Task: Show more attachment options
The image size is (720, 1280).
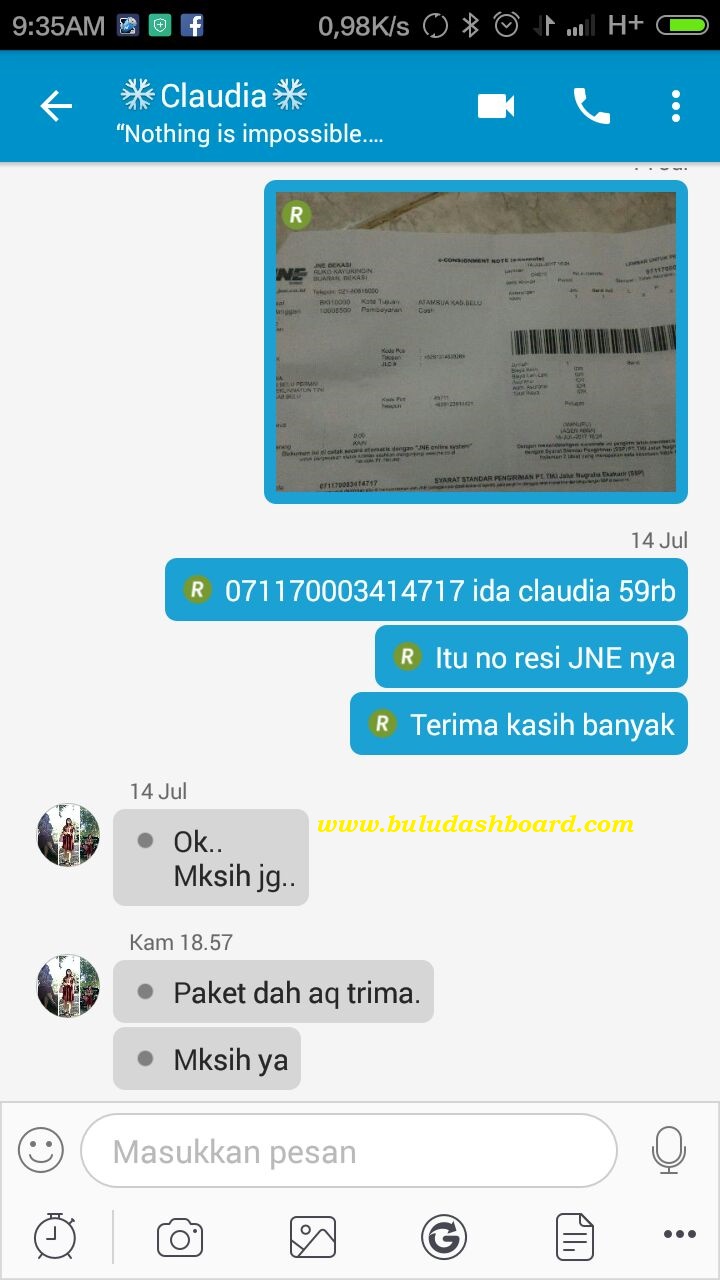Action: 680,1236
